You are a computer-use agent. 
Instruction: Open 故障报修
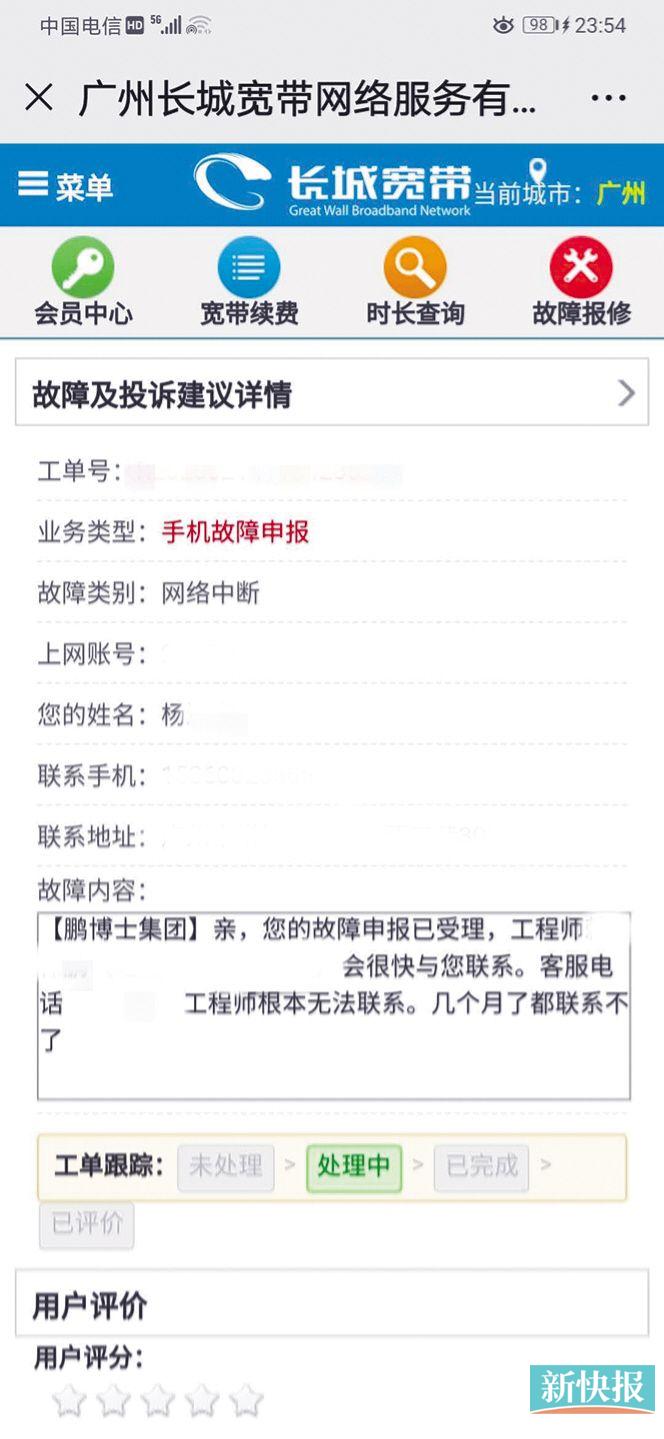[x=581, y=283]
